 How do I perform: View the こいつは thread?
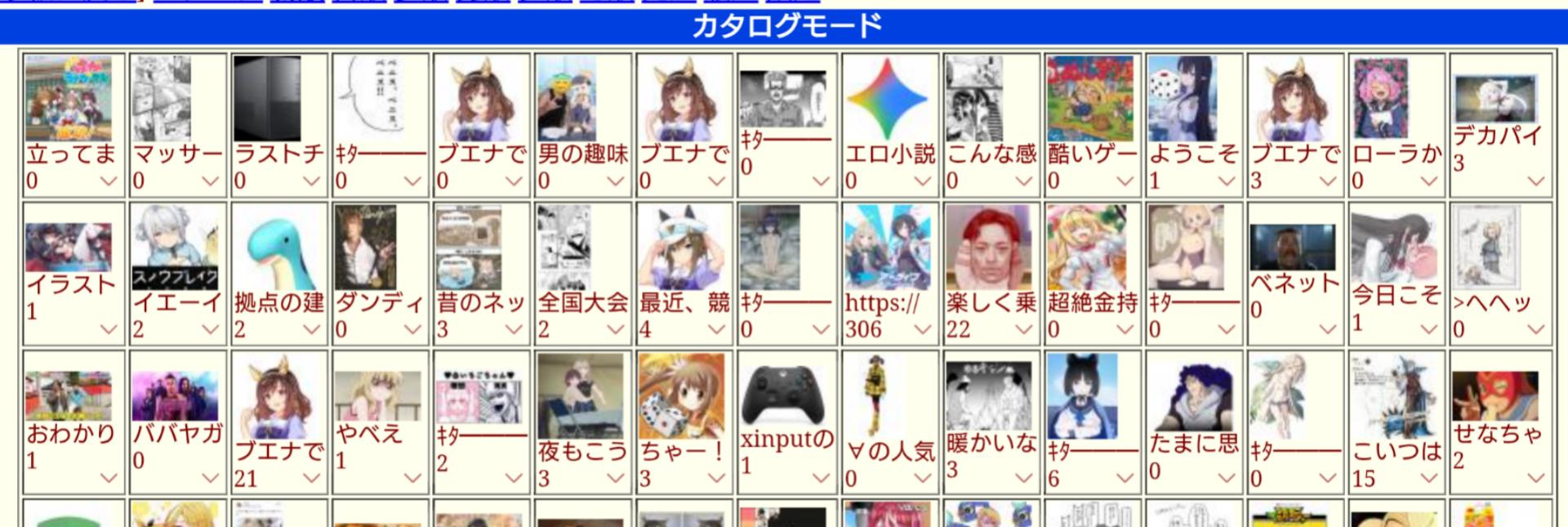coord(1395,396)
